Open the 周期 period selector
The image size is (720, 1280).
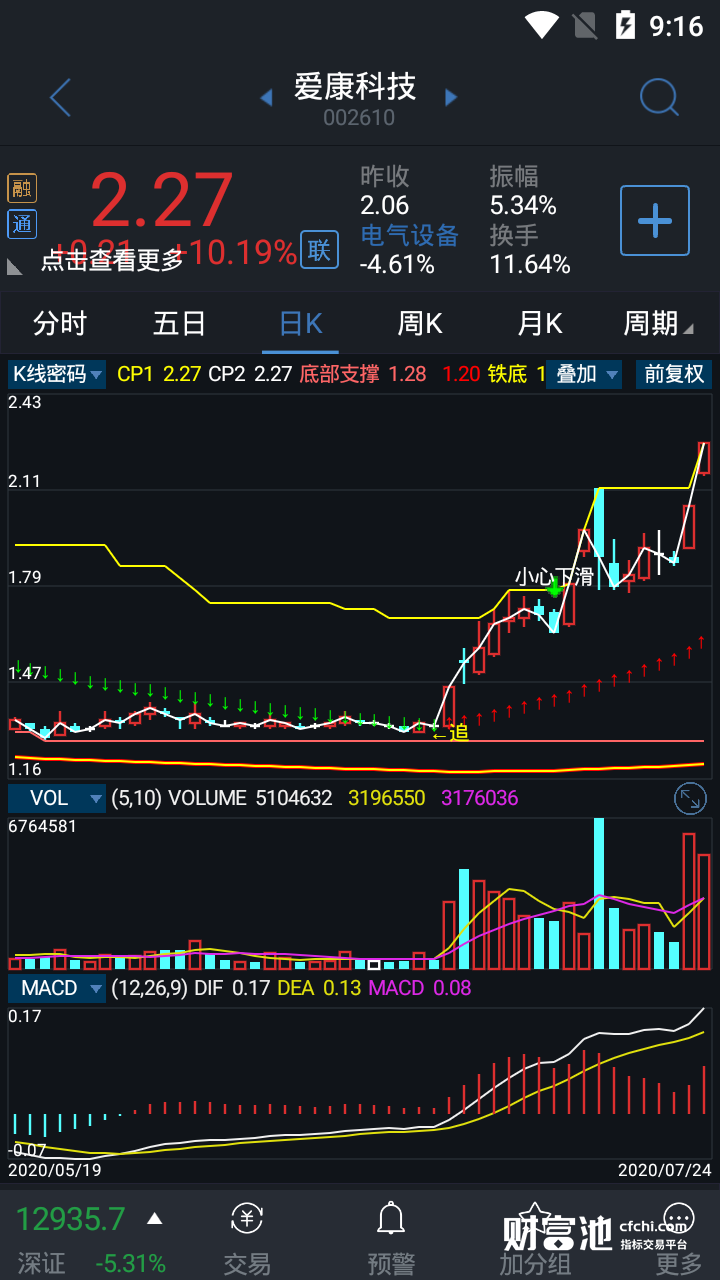click(657, 323)
